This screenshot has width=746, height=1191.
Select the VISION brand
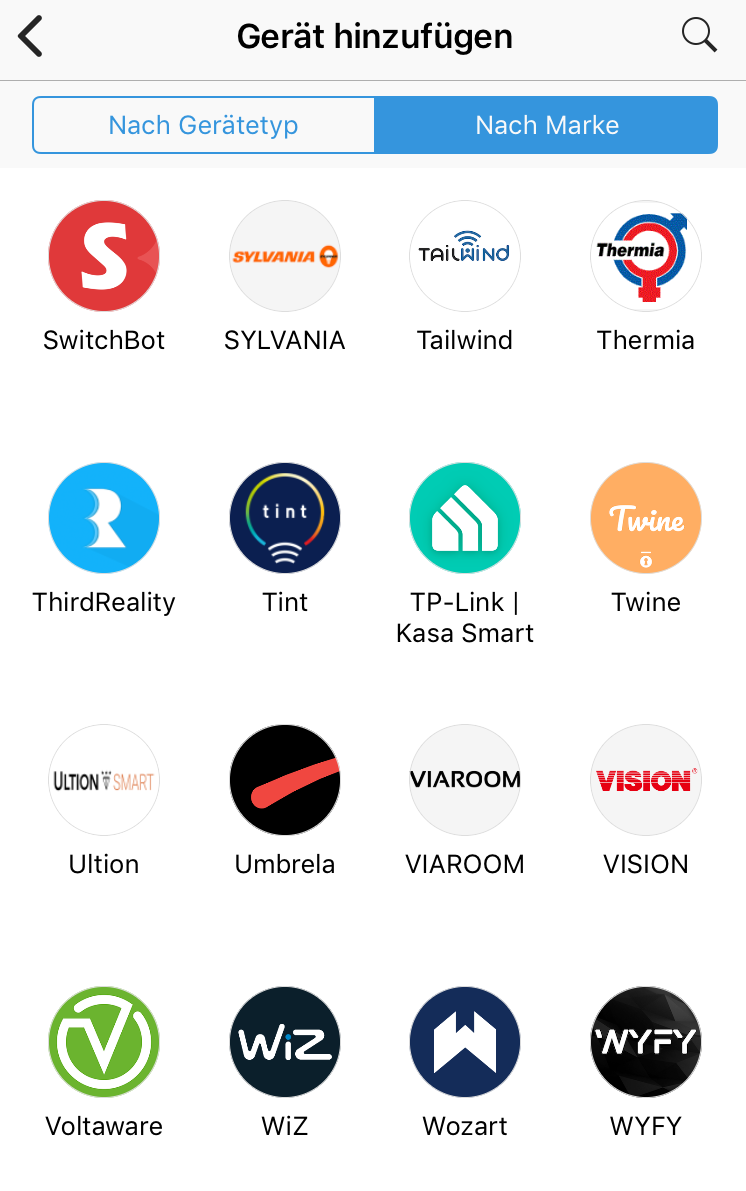click(646, 780)
